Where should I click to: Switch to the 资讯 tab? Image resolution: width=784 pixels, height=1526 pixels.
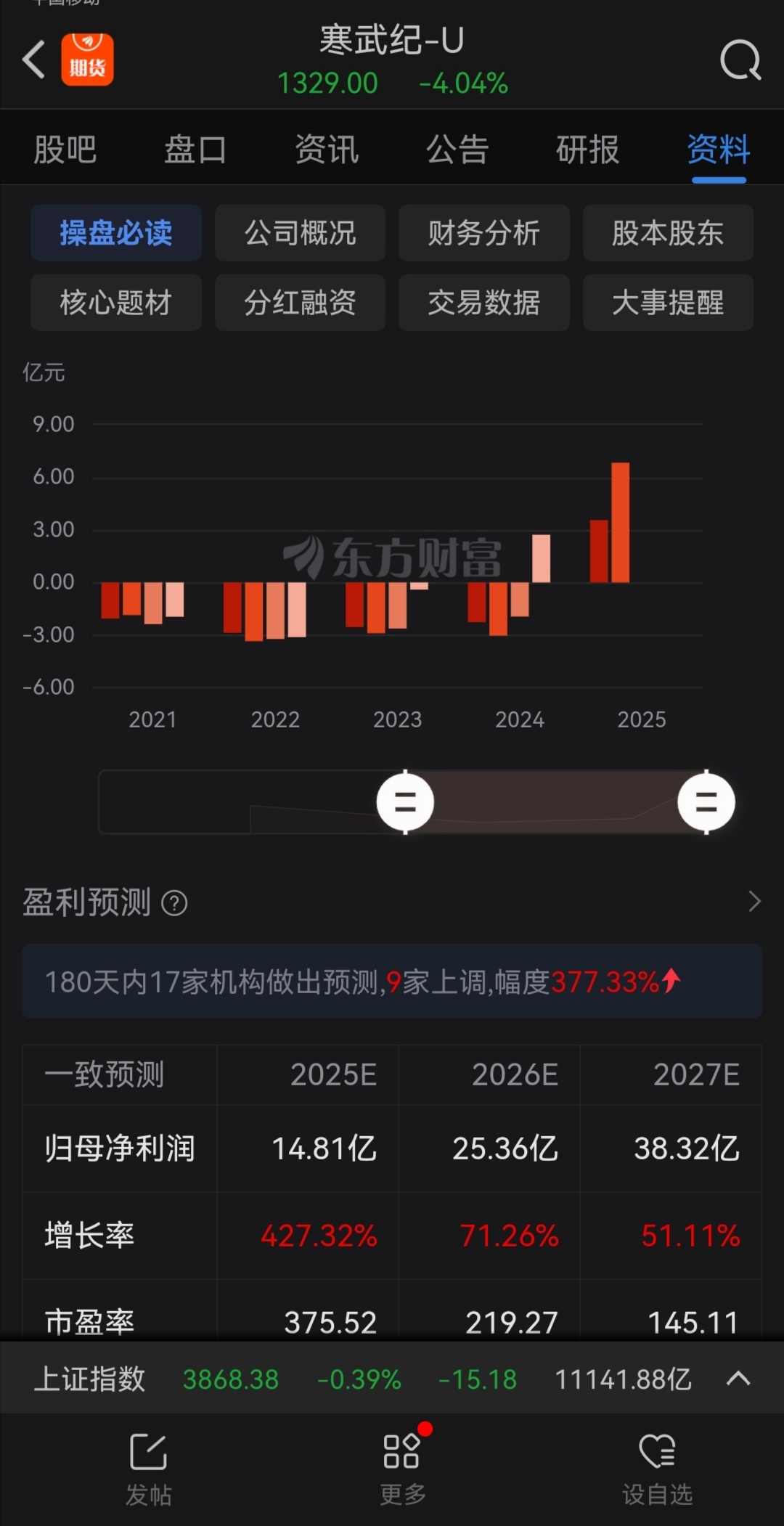click(x=327, y=150)
